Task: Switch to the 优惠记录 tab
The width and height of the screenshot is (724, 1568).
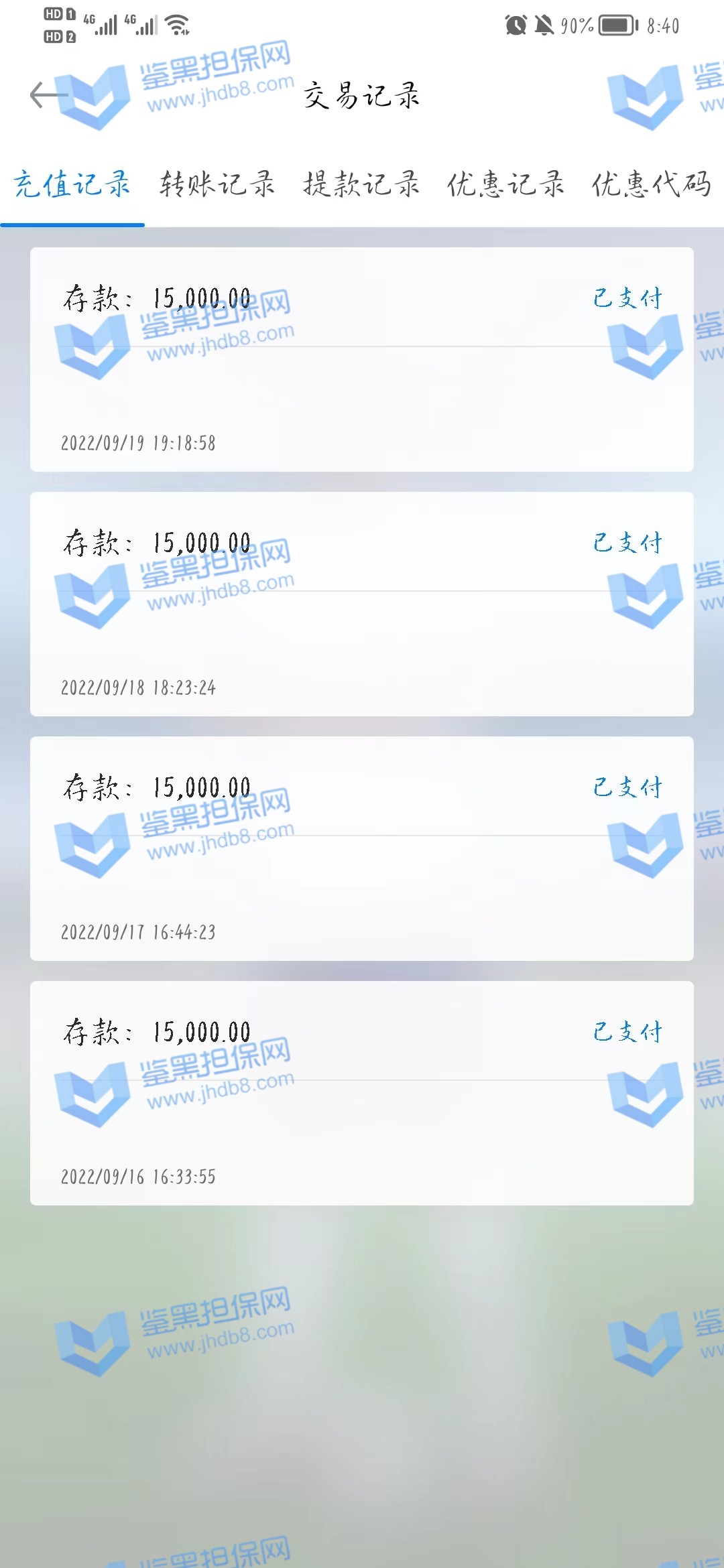Action: [505, 184]
